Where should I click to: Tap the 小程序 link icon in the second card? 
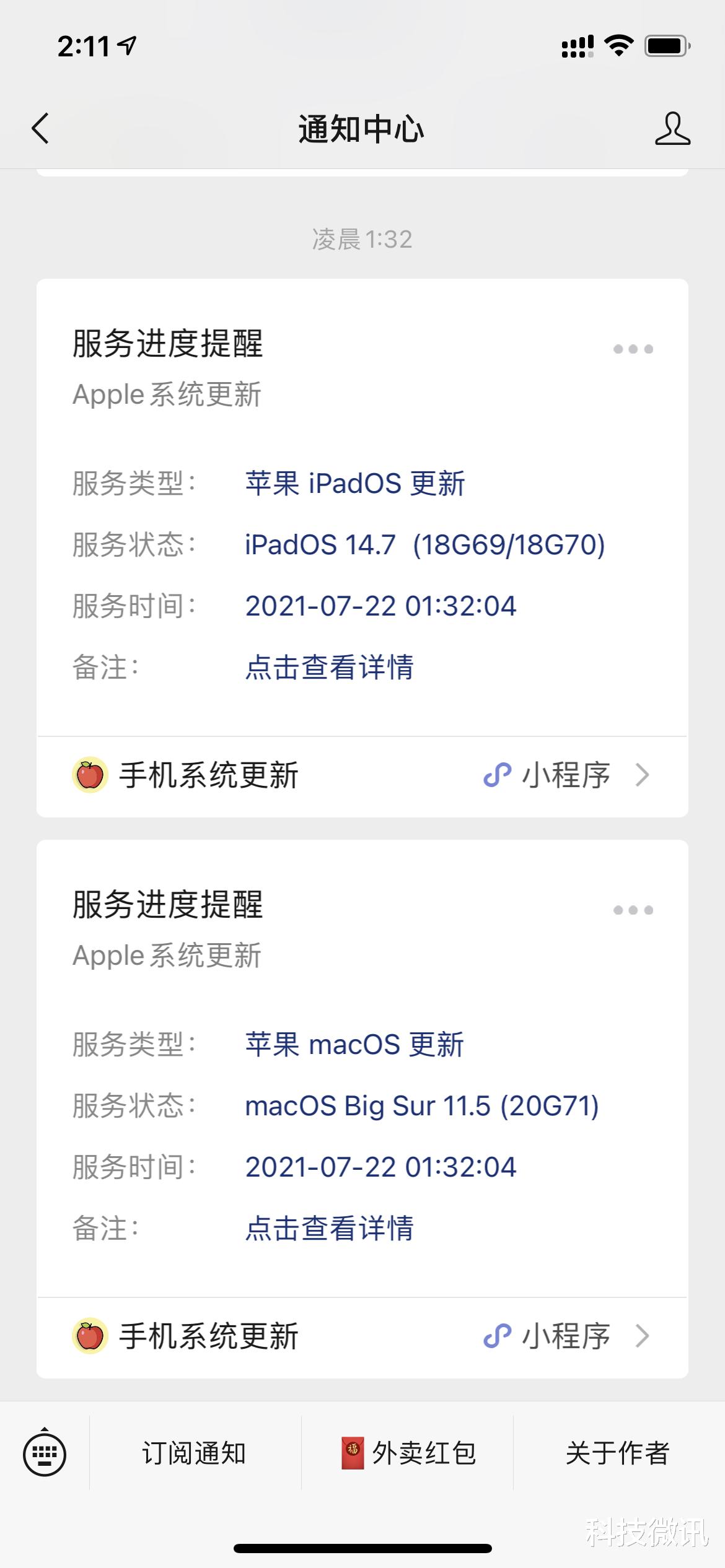pos(498,1336)
